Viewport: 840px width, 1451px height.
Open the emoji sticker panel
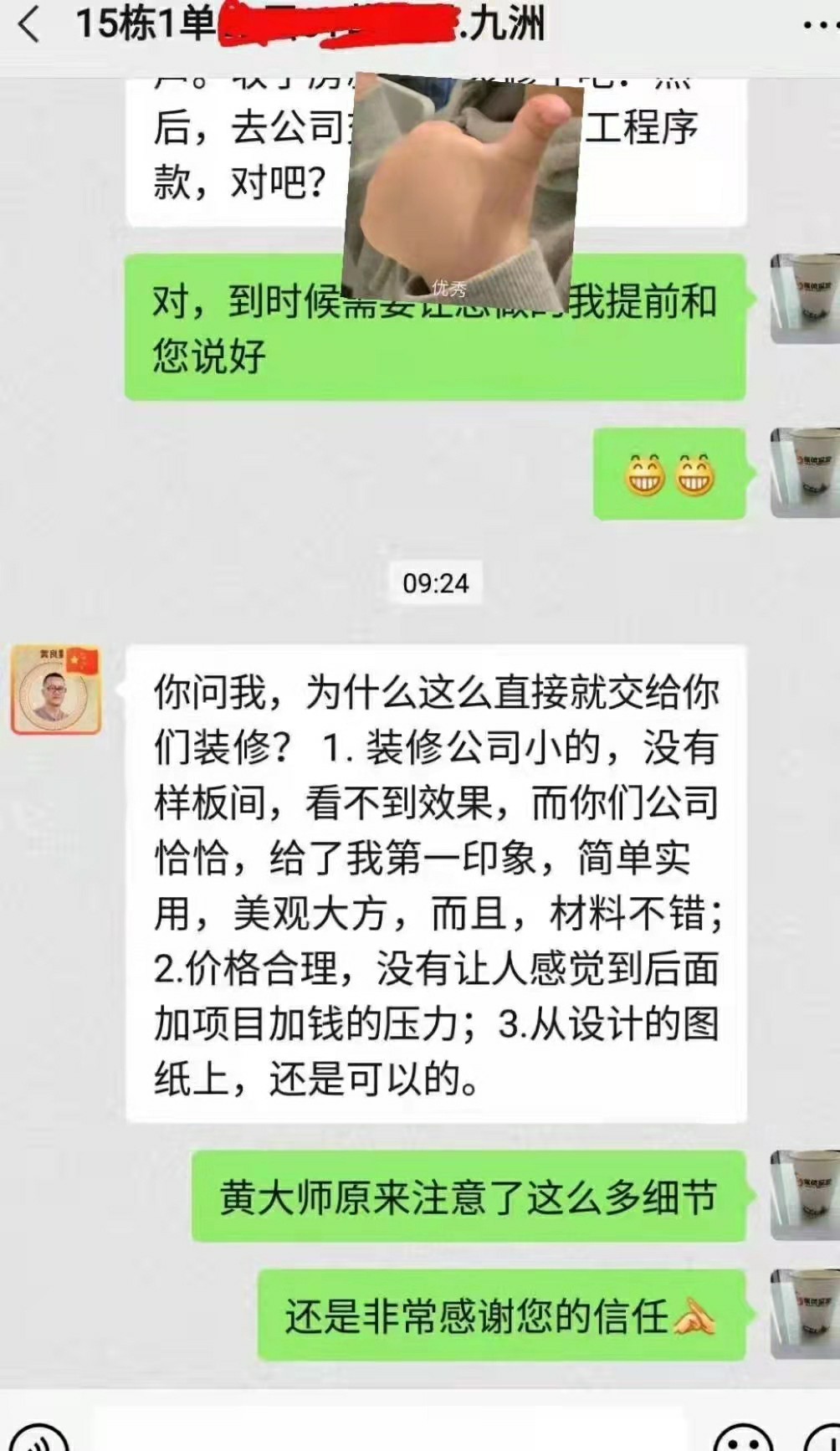[x=745, y=1436]
